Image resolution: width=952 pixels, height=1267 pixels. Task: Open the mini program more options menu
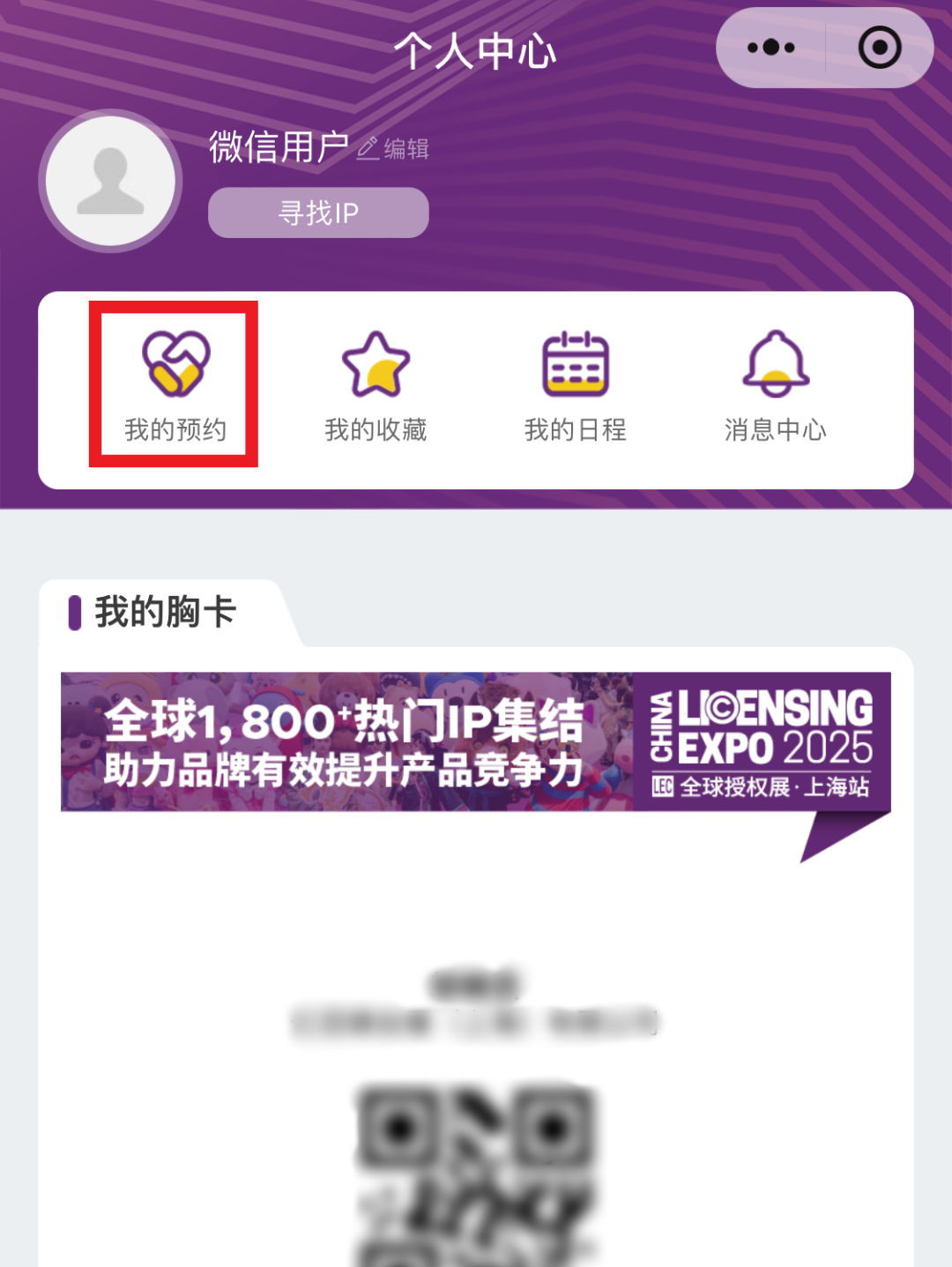tap(770, 48)
